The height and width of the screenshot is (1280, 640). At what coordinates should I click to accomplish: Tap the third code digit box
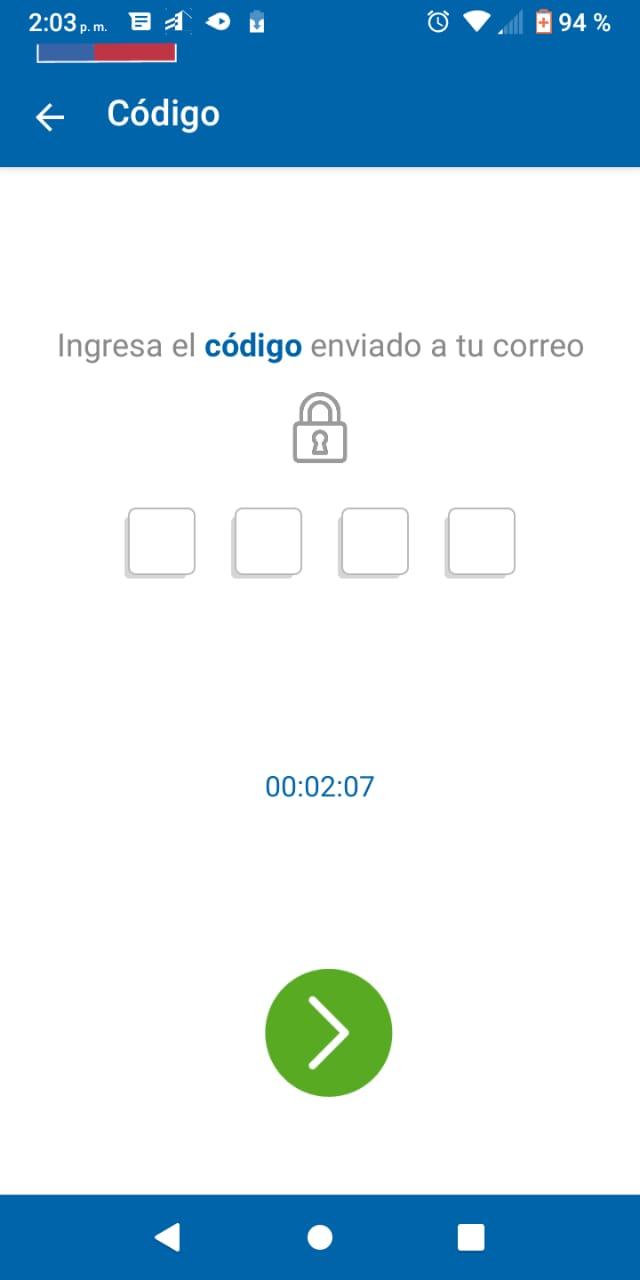(x=375, y=541)
